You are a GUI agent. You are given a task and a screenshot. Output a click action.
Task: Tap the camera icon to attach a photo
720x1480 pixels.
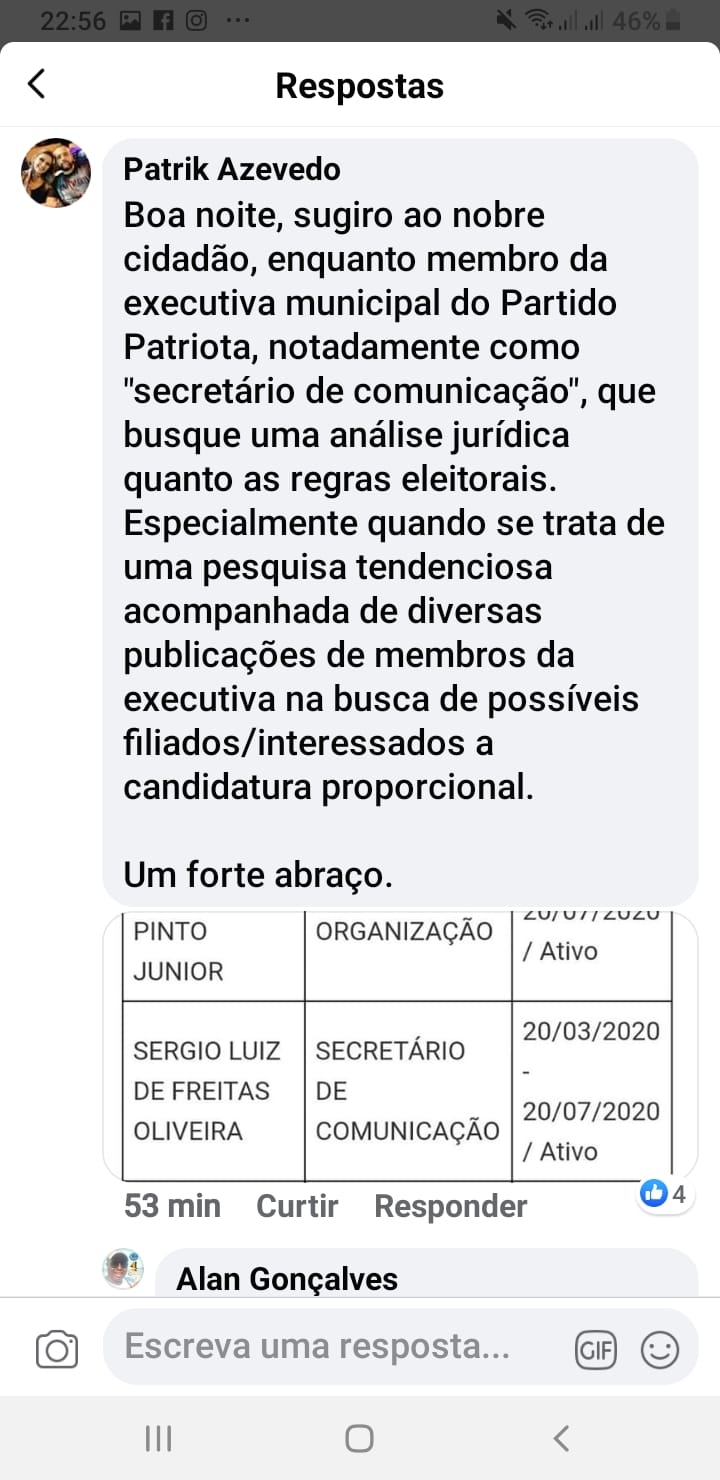(x=57, y=1350)
